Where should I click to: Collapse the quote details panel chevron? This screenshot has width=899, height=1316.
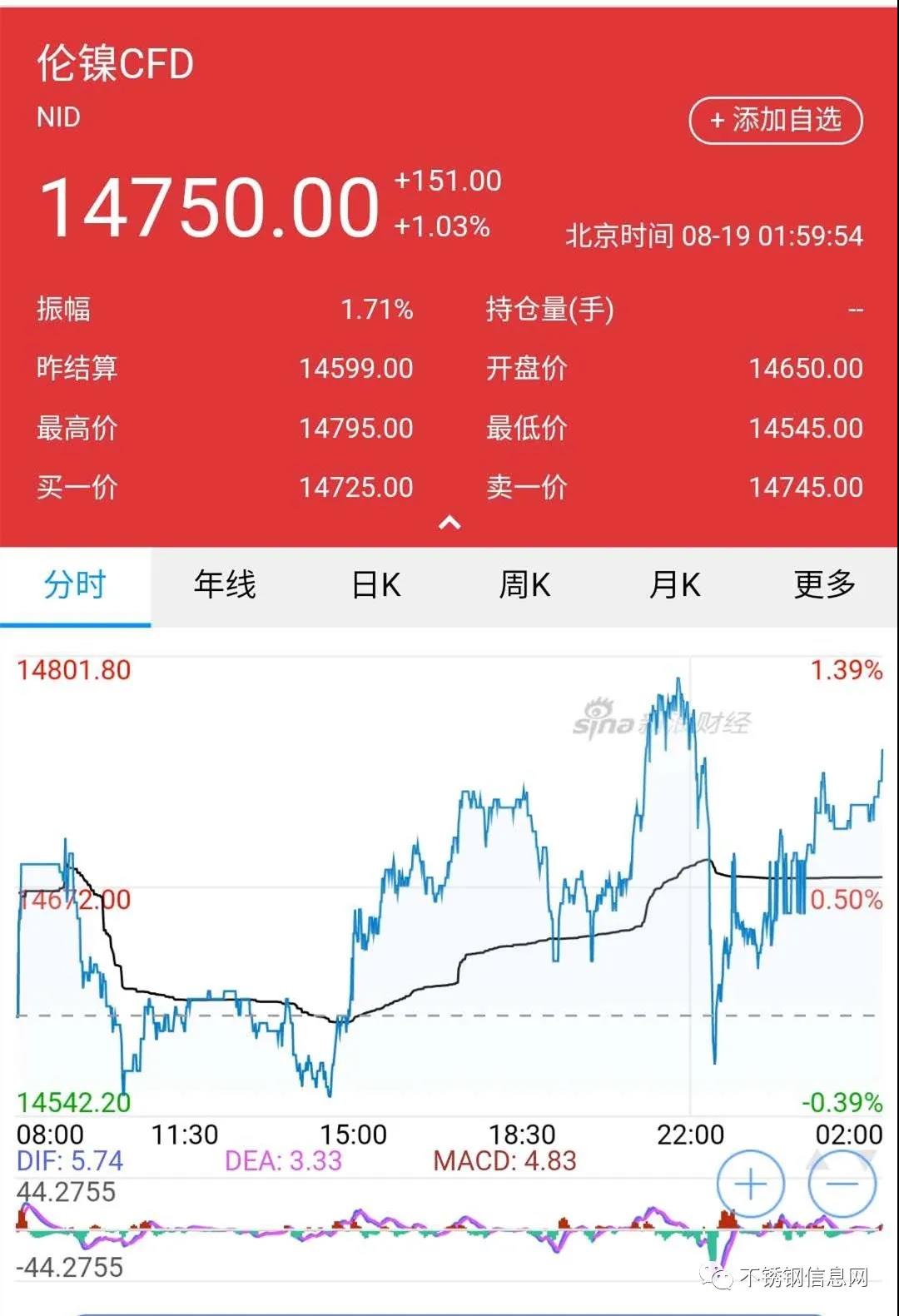(x=449, y=523)
